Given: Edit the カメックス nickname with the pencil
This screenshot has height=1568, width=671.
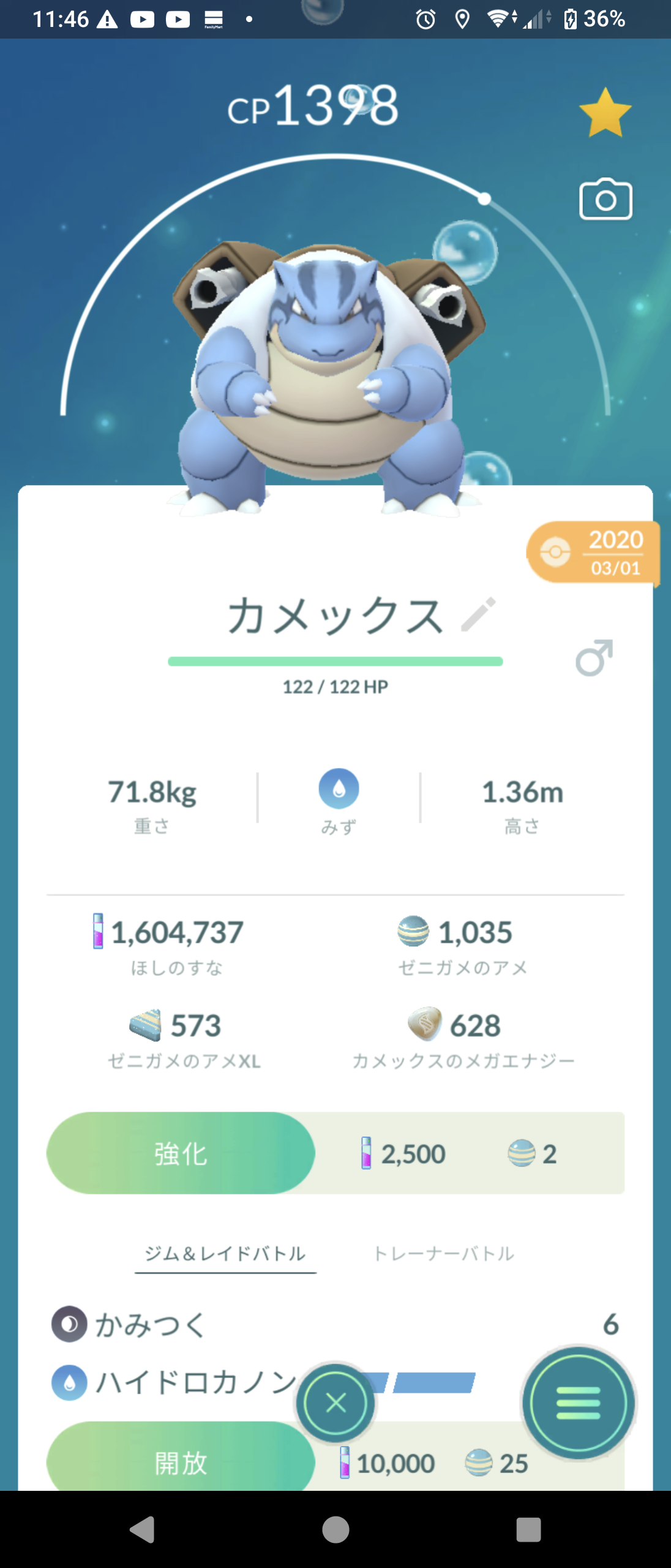Looking at the screenshot, I should [479, 614].
